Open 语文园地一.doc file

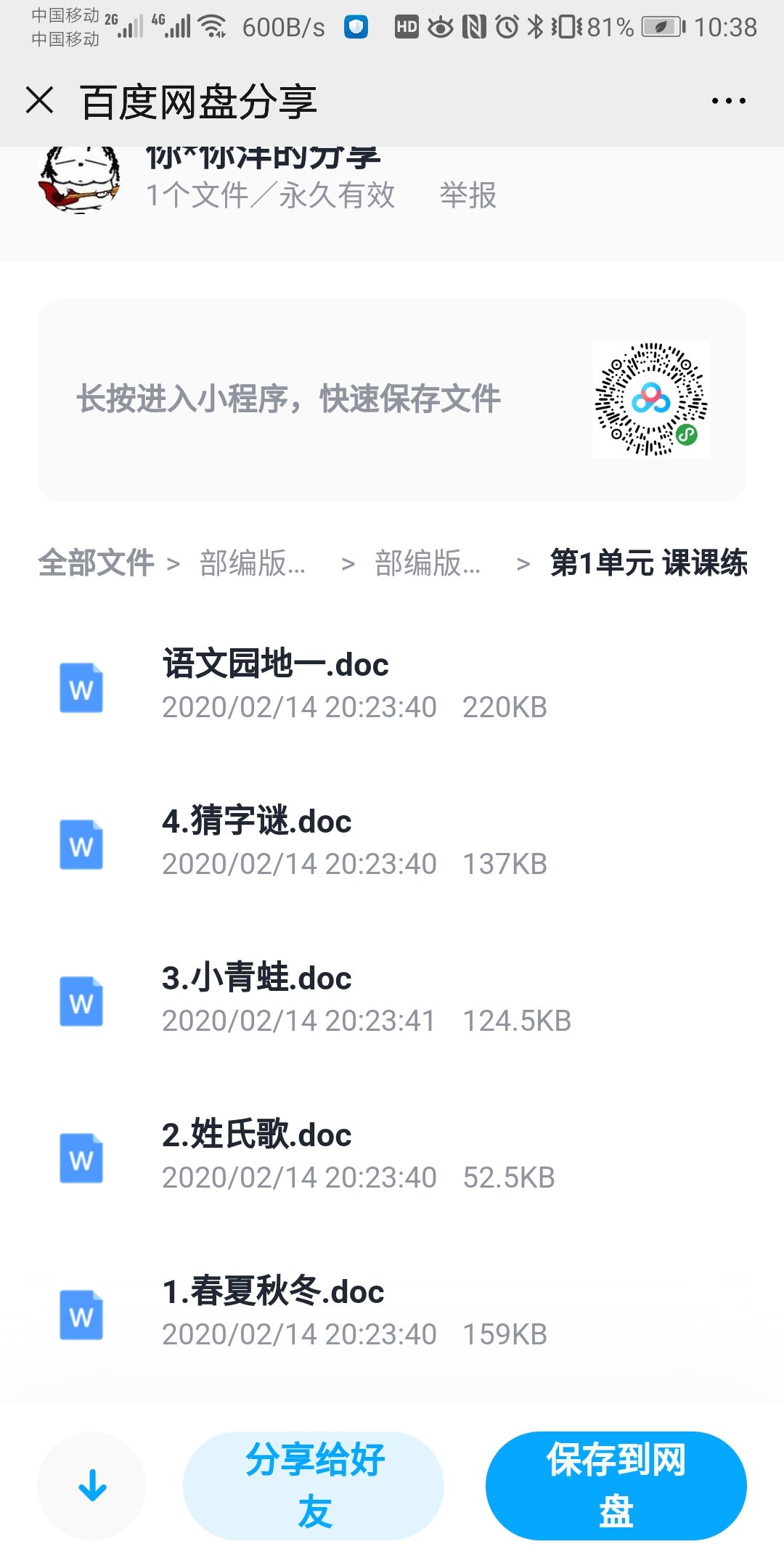276,665
